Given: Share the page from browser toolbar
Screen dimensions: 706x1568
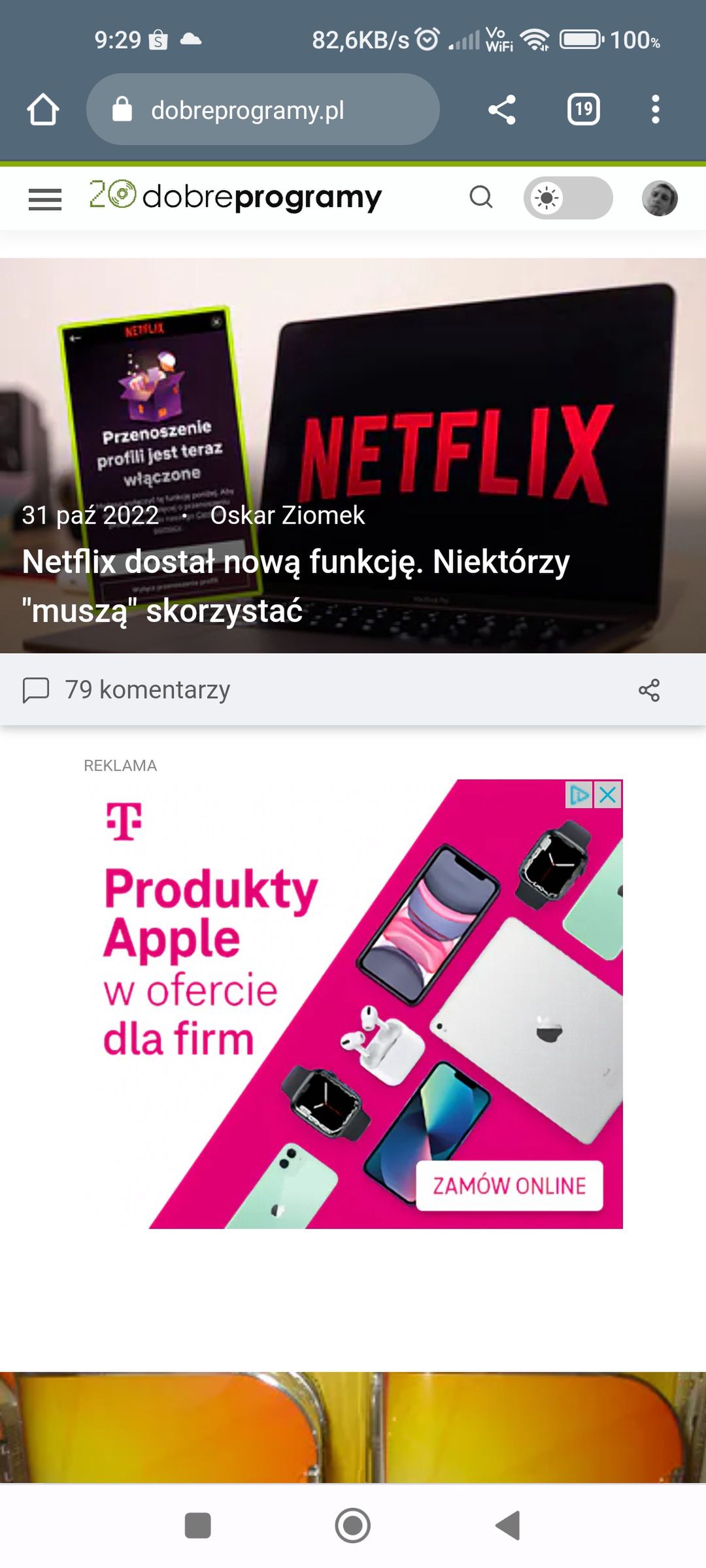Looking at the screenshot, I should pyautogui.click(x=502, y=109).
